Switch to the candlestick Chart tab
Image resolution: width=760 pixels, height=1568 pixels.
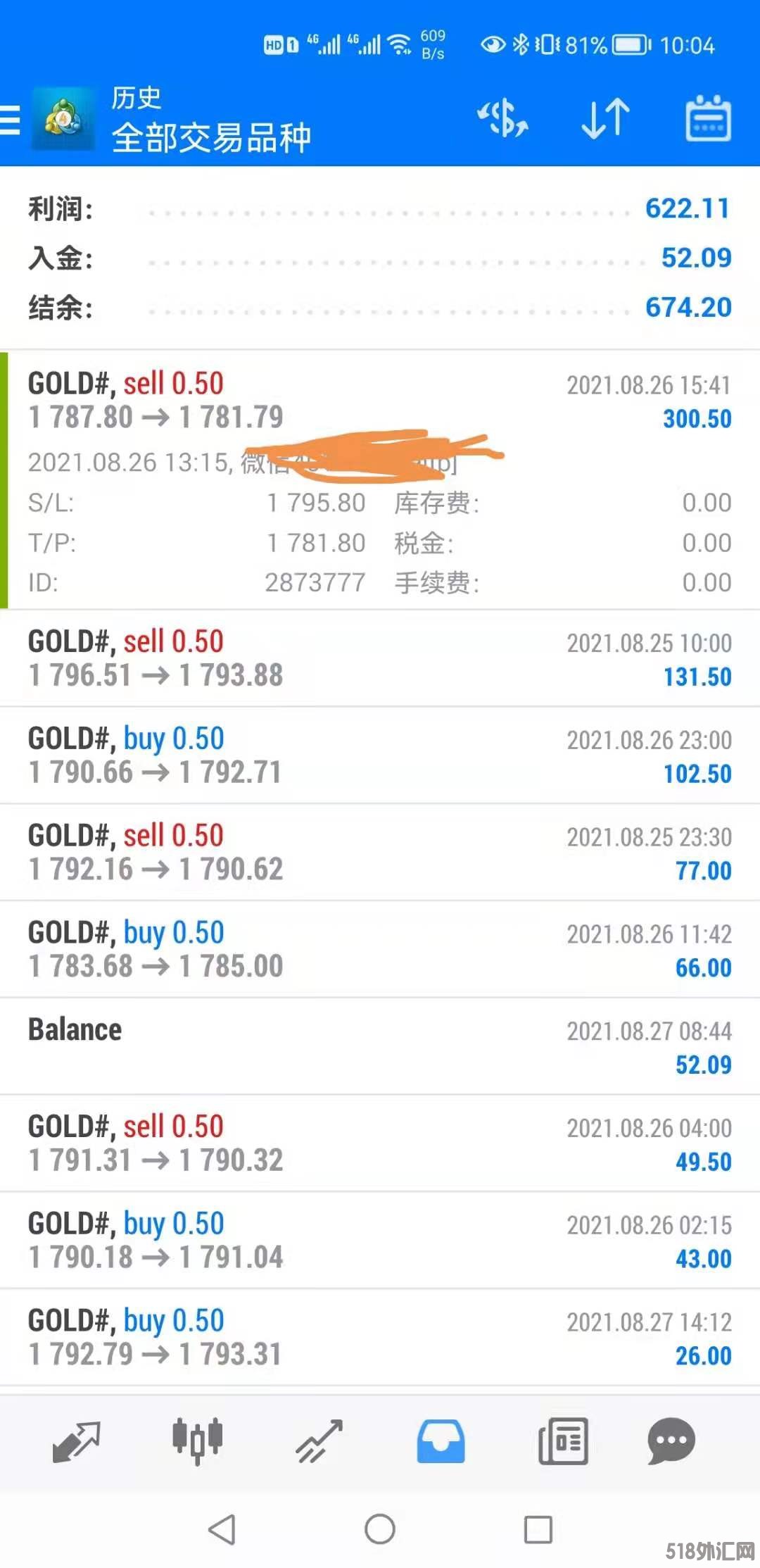[198, 1441]
